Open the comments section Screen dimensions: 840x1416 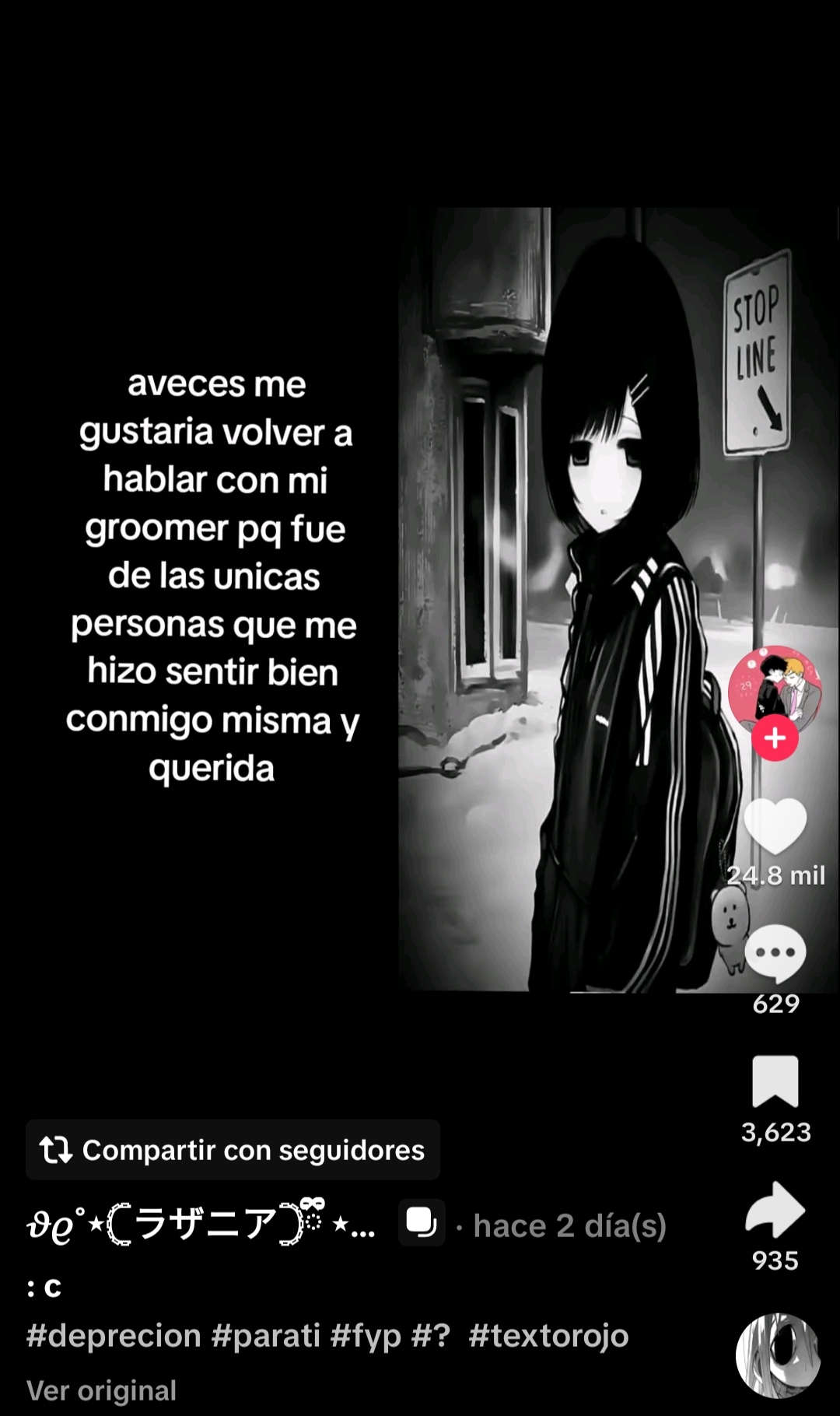click(x=775, y=954)
